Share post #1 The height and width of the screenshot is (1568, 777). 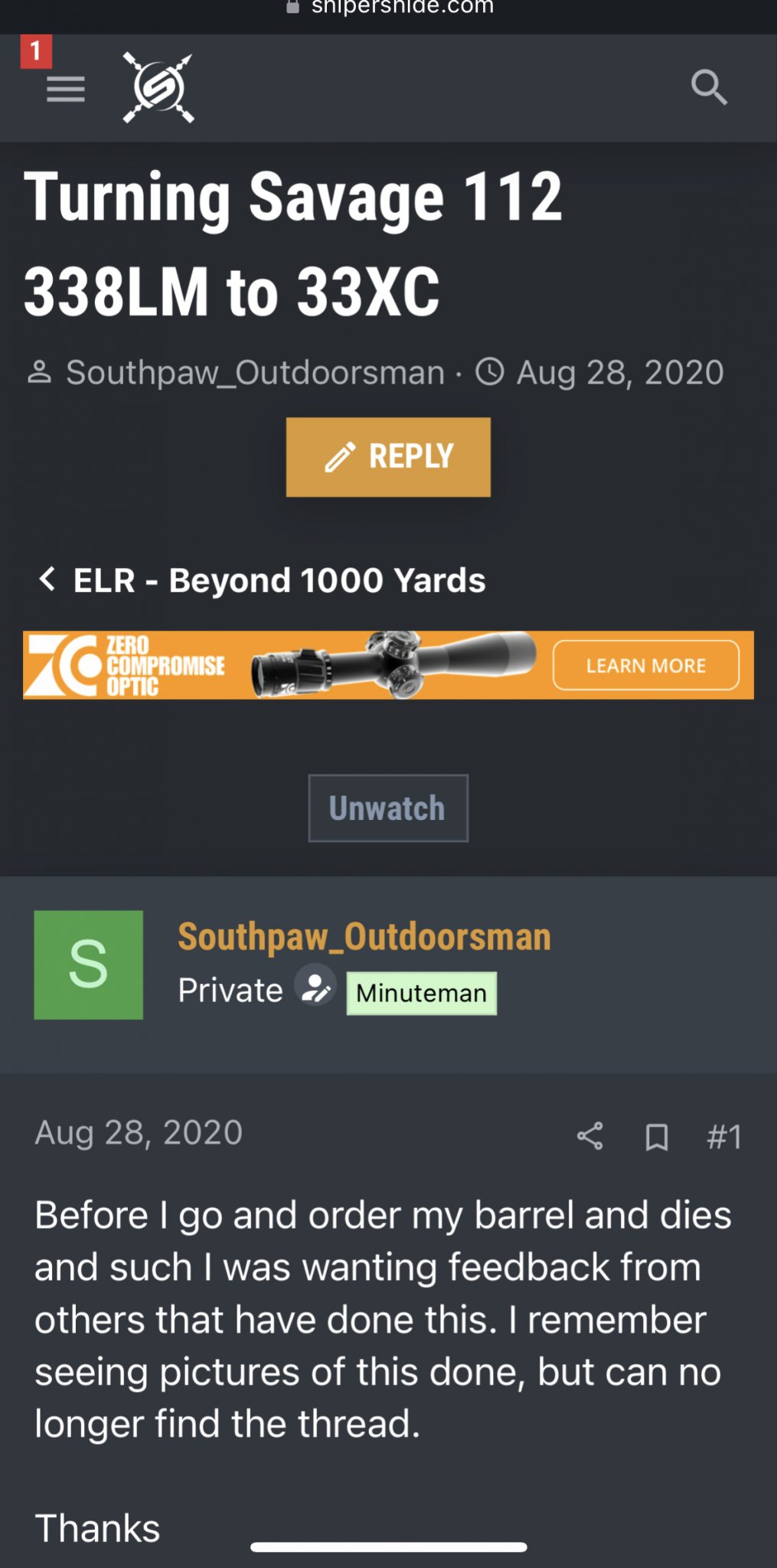[x=589, y=1136]
